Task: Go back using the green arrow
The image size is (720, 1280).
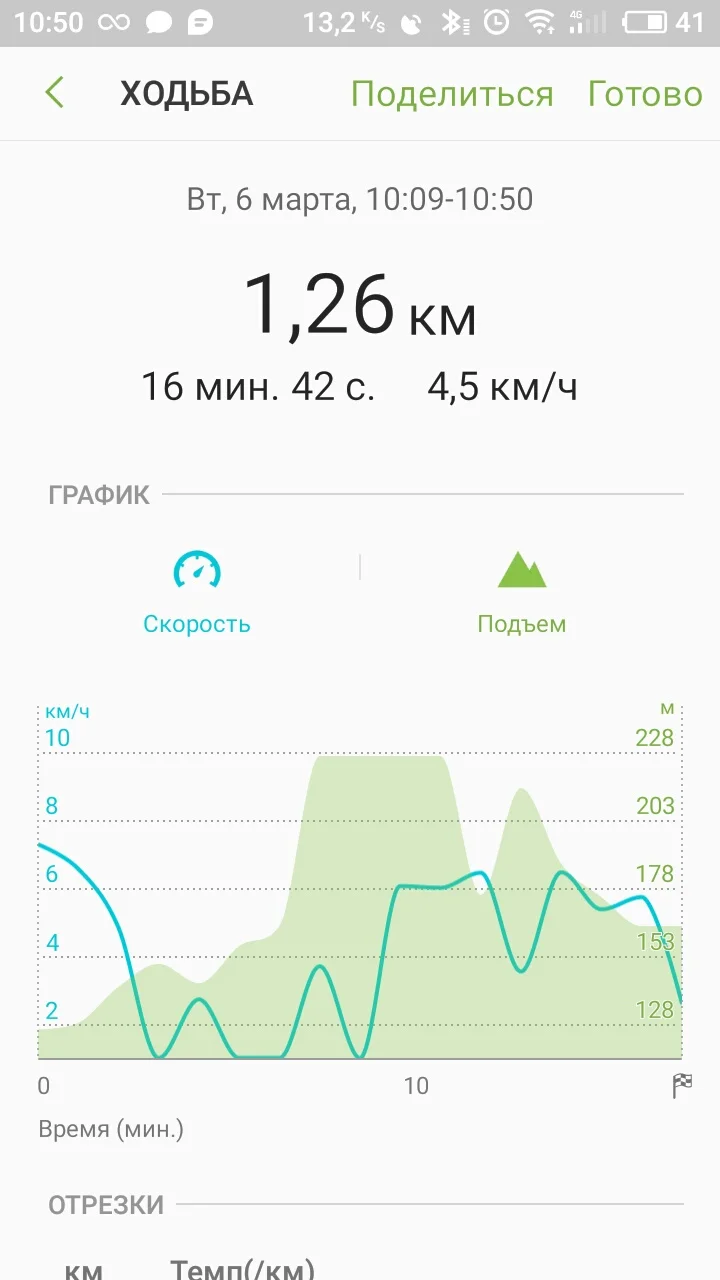Action: pos(55,93)
